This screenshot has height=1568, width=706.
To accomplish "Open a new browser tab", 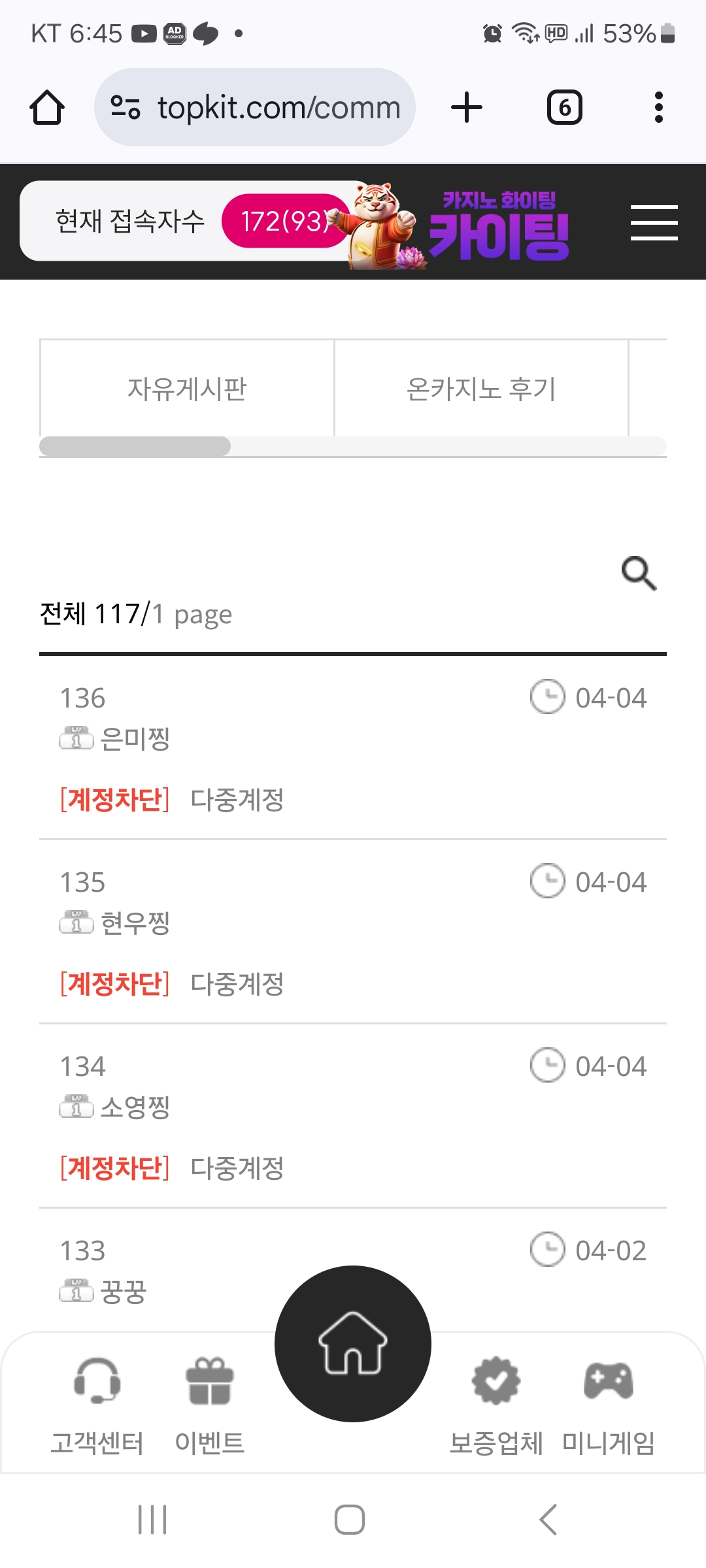I will point(467,107).
